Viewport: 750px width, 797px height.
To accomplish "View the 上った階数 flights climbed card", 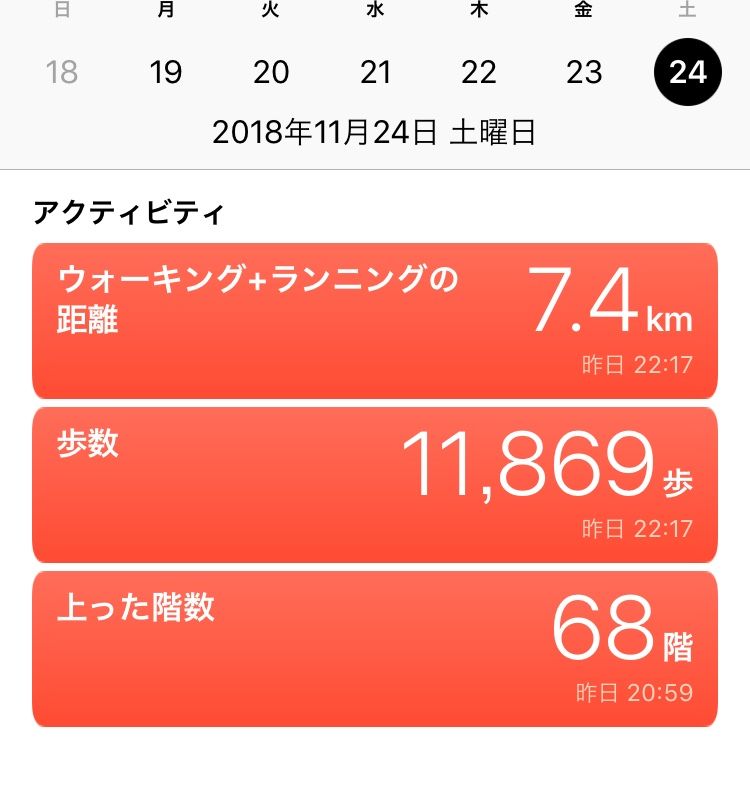I will pos(375,648).
